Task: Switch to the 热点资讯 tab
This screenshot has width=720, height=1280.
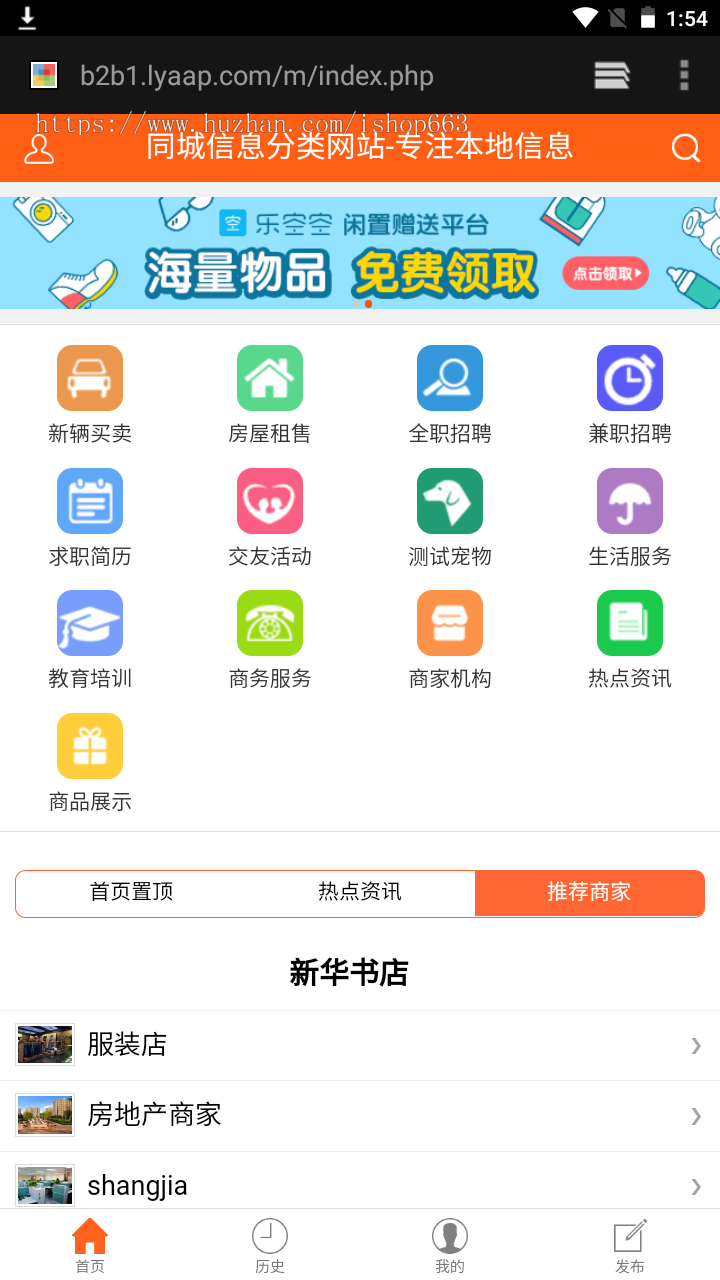Action: 360,892
